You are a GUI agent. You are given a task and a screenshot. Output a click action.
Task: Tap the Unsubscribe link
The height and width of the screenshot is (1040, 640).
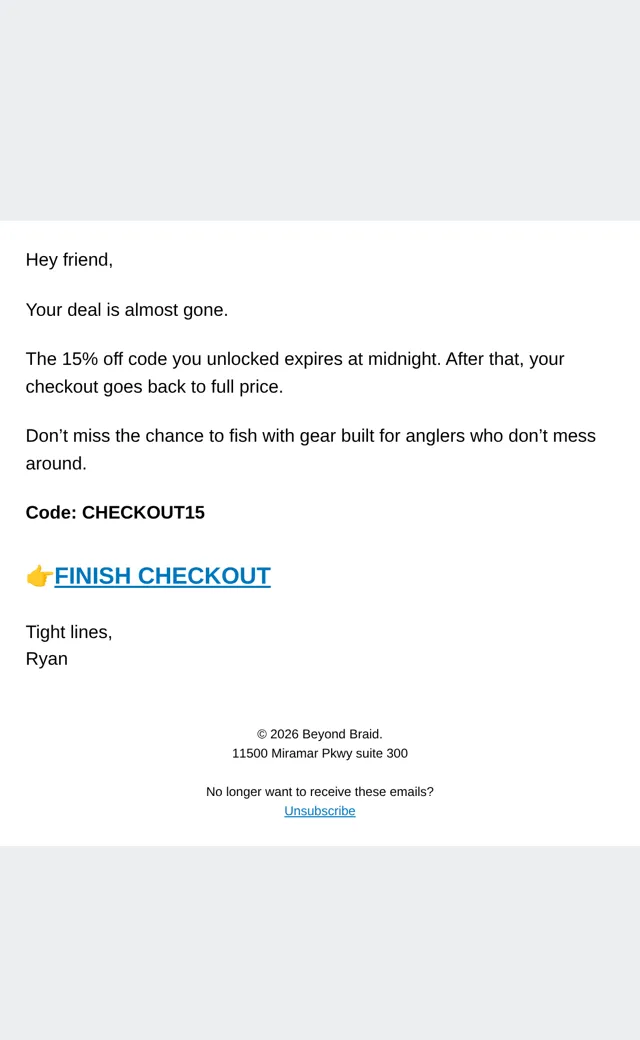coord(320,811)
